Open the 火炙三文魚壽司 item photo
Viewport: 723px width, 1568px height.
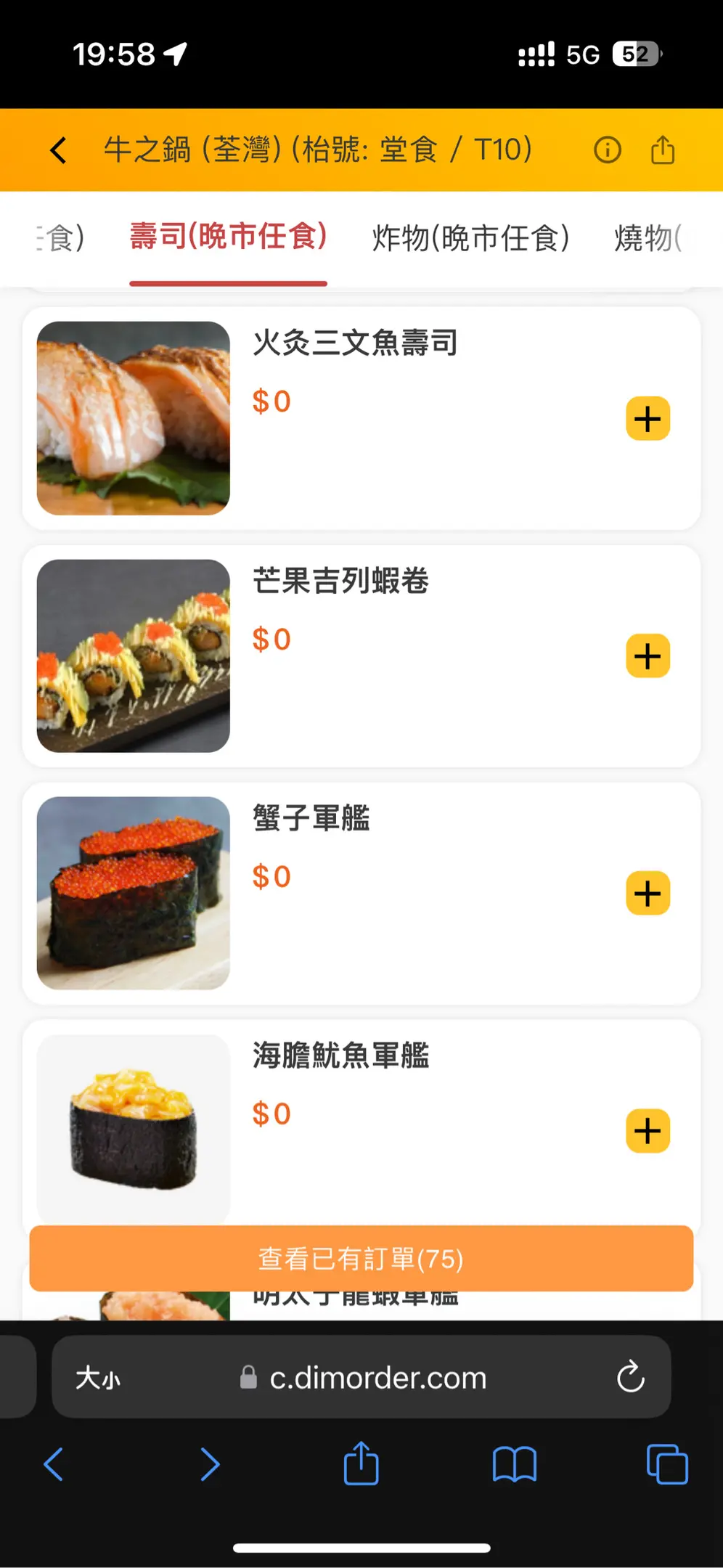(x=134, y=418)
